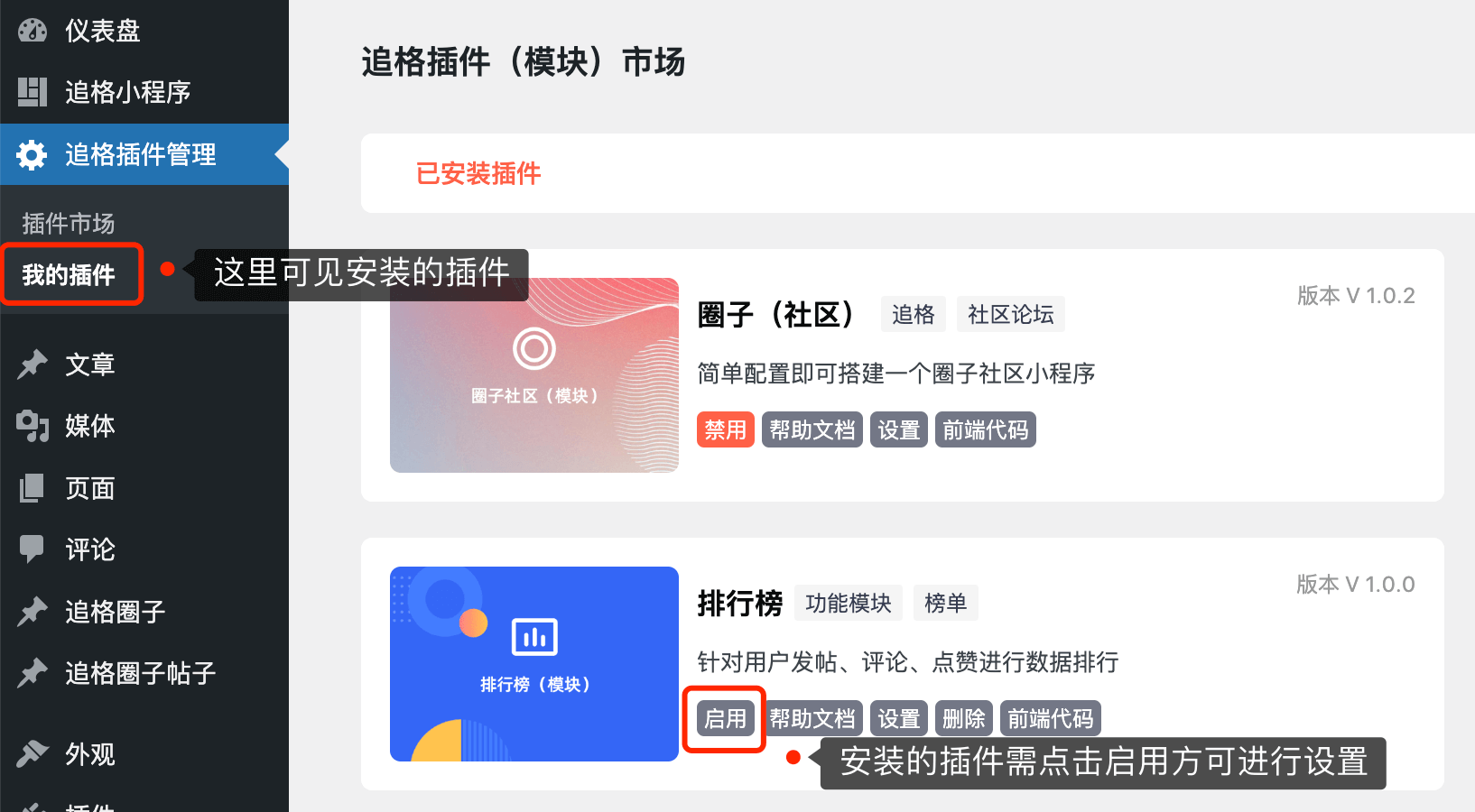The image size is (1475, 812).
Task: Switch to the 已安装插件 tab
Action: click(478, 173)
